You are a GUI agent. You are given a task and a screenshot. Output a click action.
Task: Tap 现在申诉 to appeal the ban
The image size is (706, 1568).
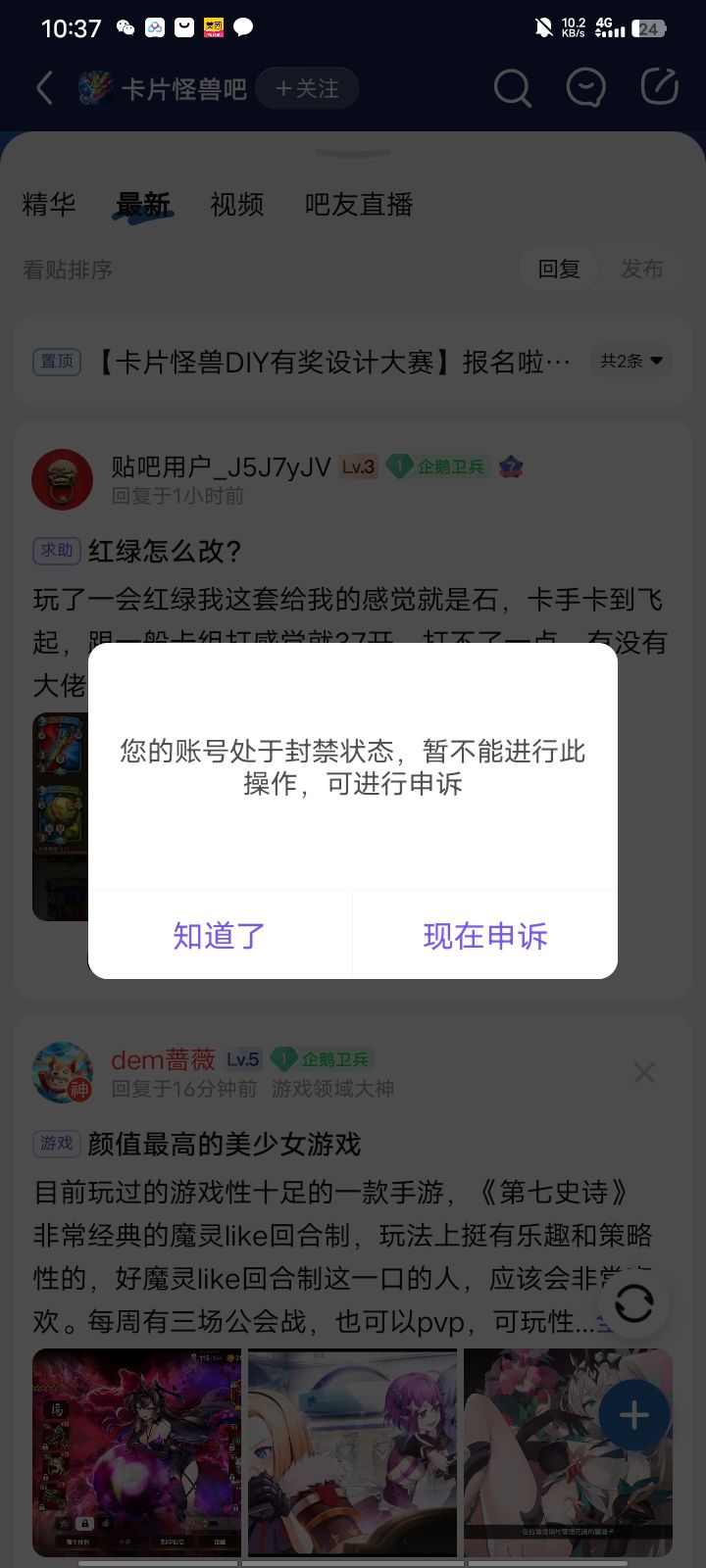pyautogui.click(x=484, y=935)
